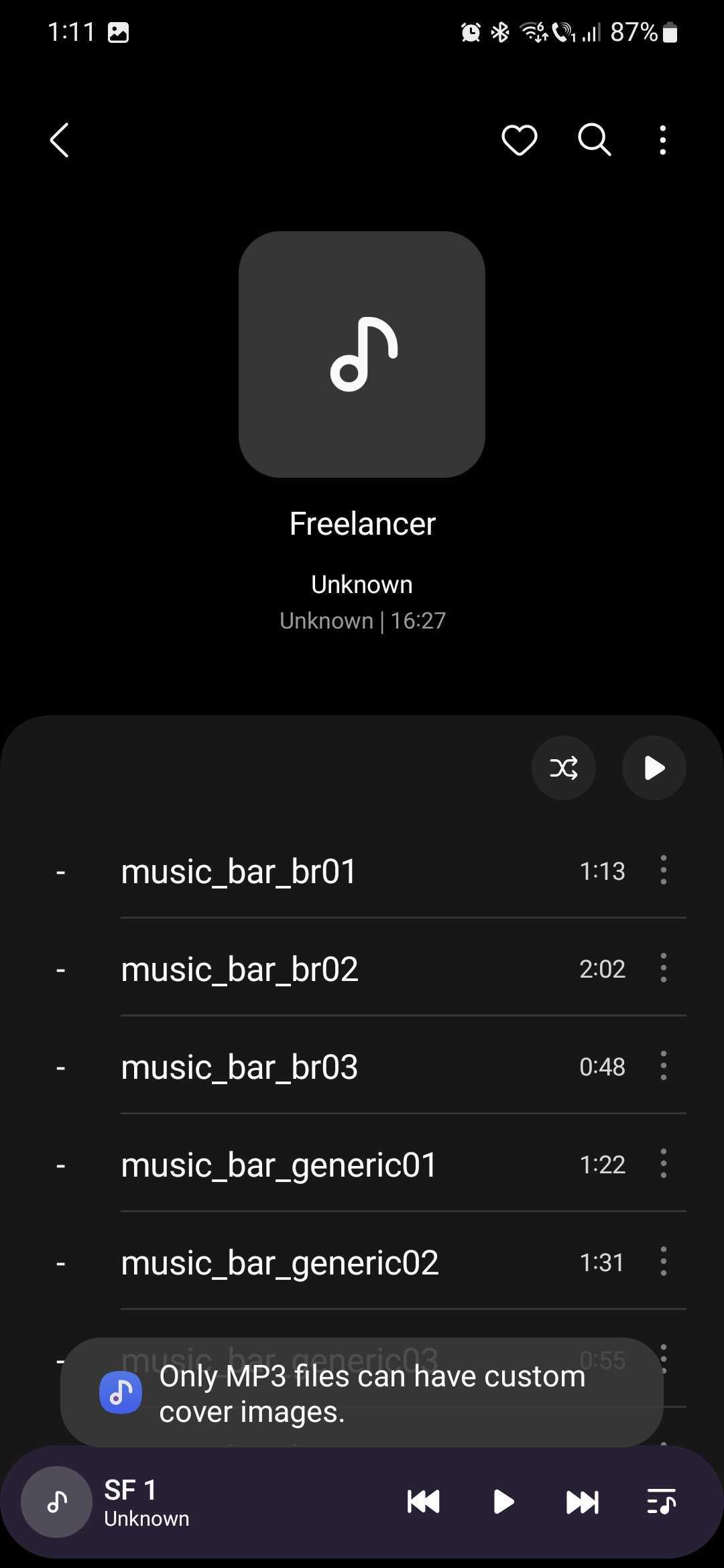
Task: Add Freelancer album to favorites
Action: pyautogui.click(x=520, y=140)
